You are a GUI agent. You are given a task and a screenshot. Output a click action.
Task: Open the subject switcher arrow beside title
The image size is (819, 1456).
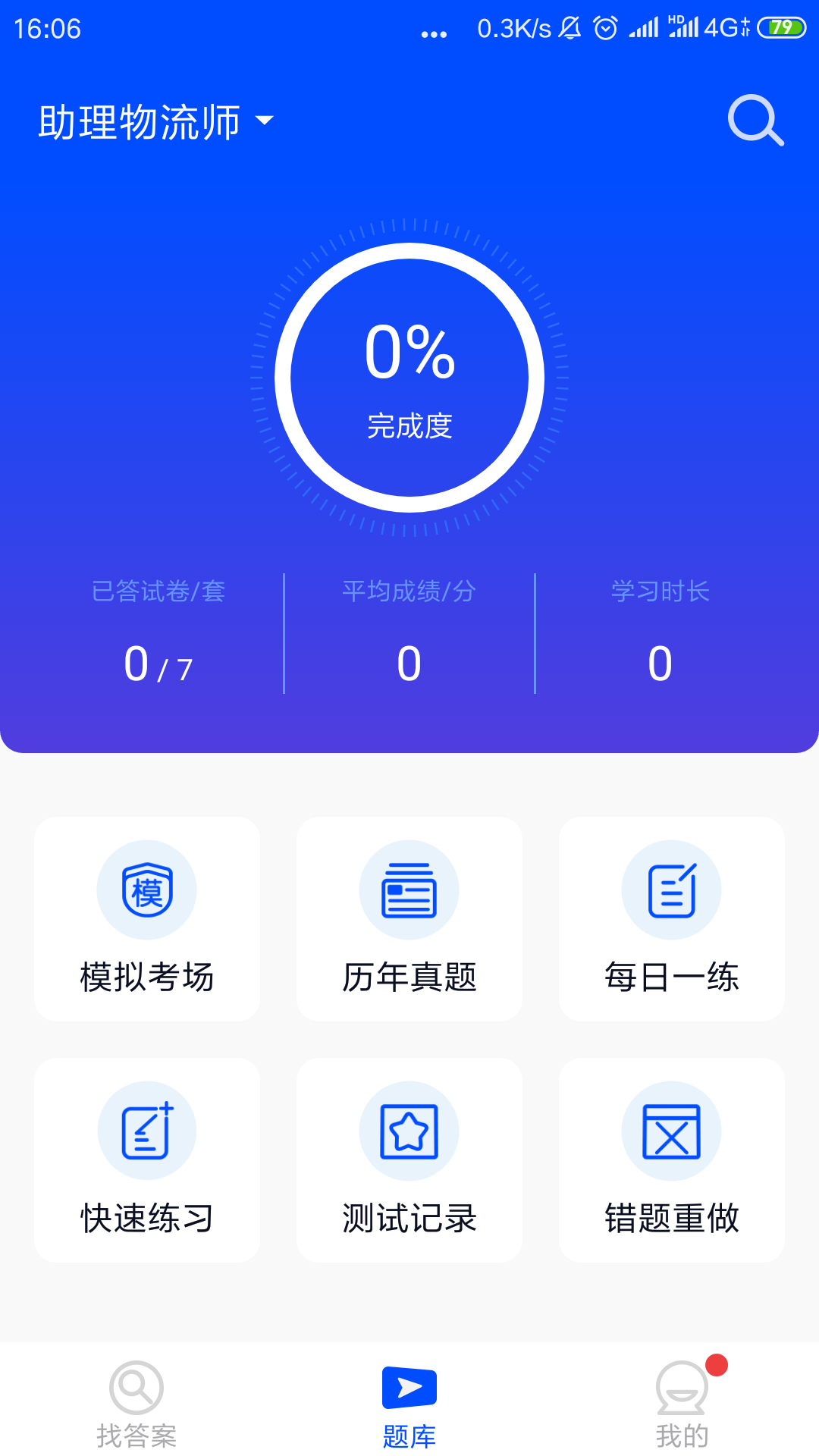pyautogui.click(x=265, y=121)
